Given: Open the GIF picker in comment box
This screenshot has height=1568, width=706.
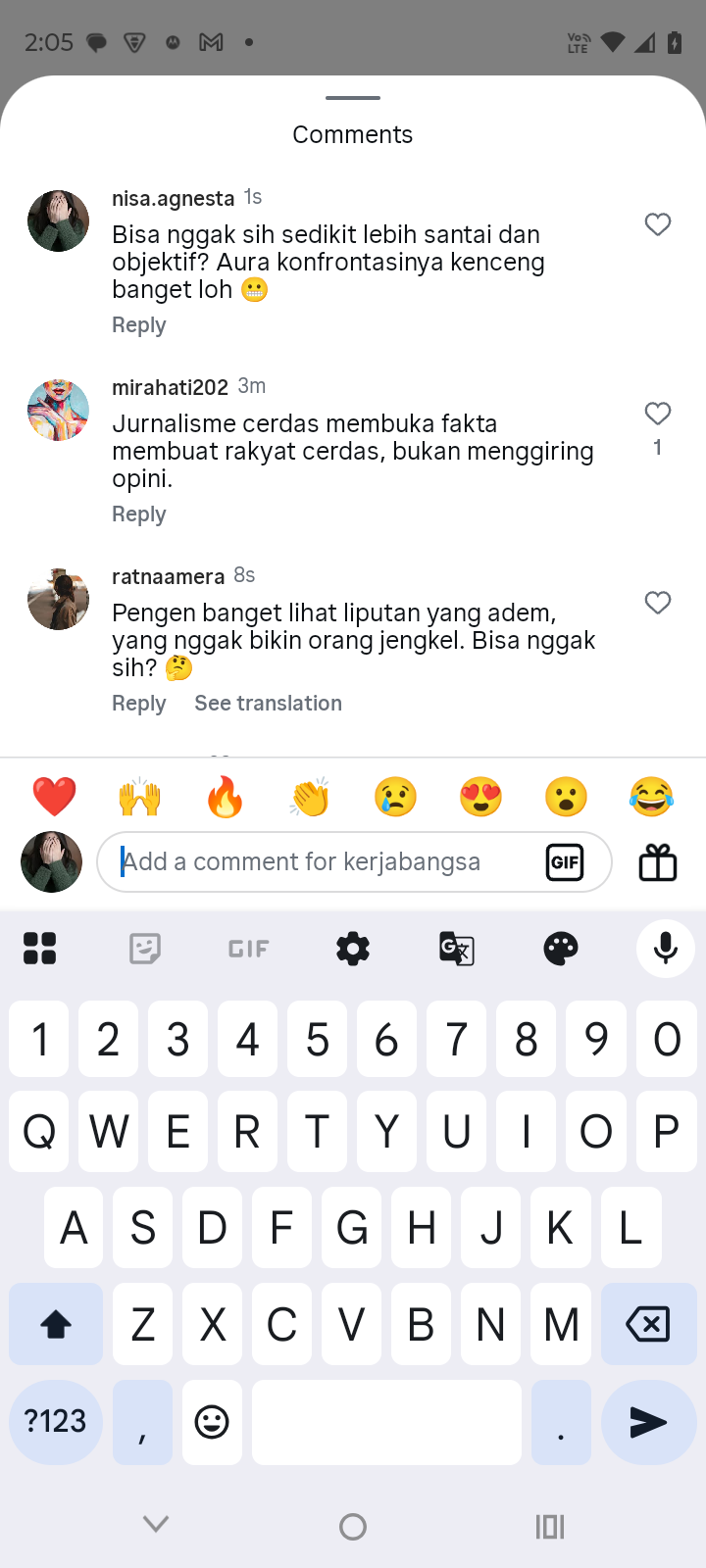Looking at the screenshot, I should (565, 862).
